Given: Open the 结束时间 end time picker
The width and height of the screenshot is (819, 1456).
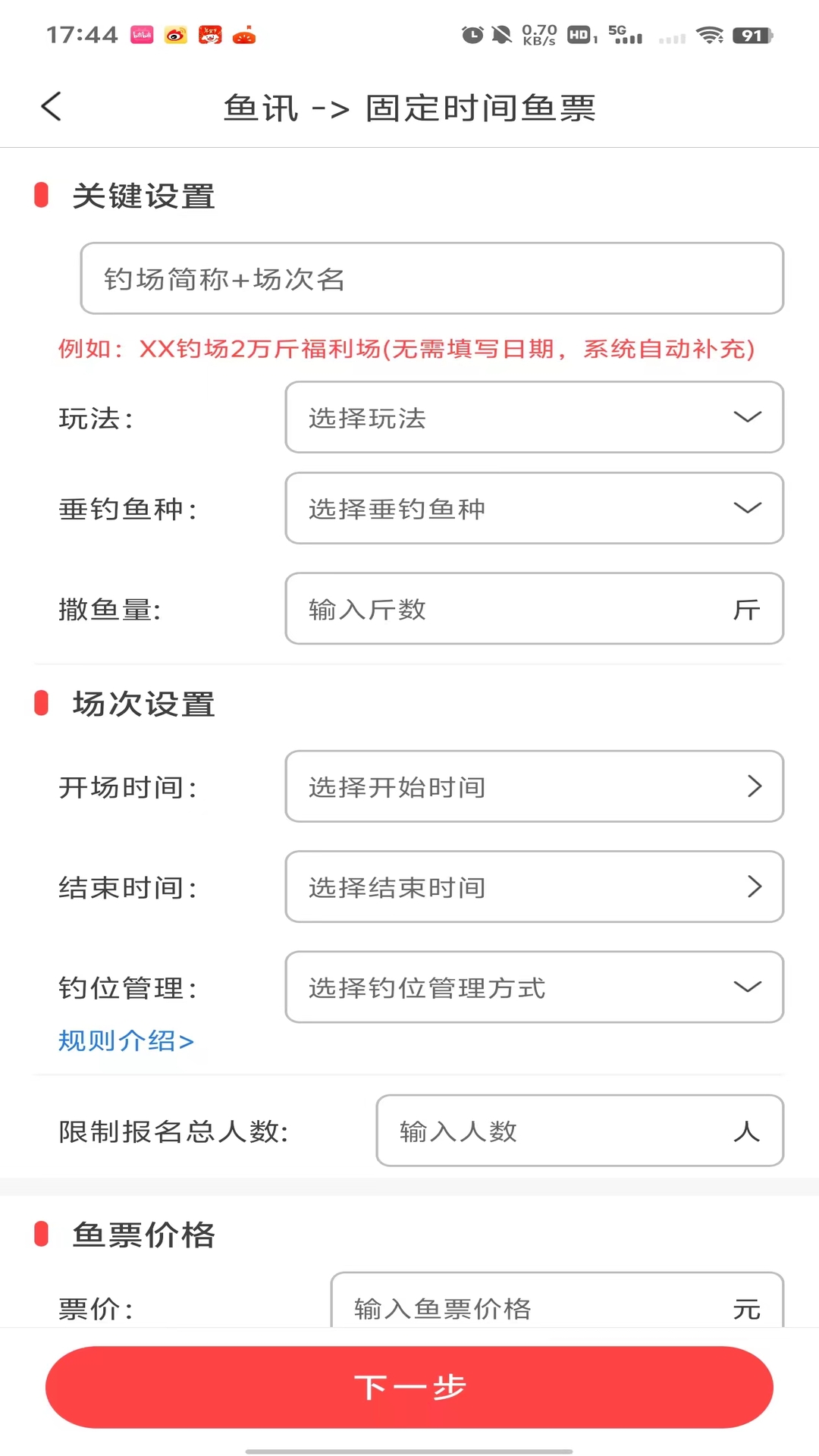Looking at the screenshot, I should [x=534, y=886].
